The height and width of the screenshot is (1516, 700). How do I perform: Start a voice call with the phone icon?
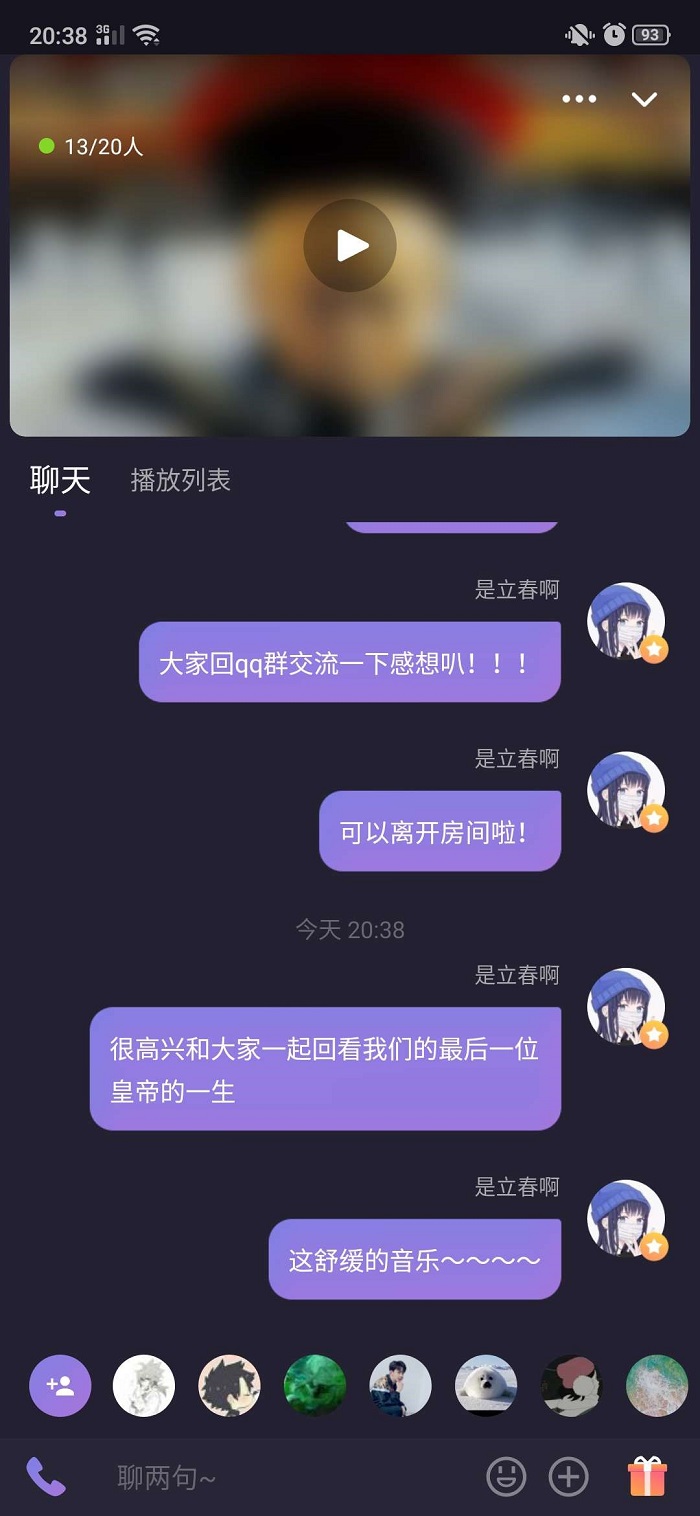(45, 1477)
